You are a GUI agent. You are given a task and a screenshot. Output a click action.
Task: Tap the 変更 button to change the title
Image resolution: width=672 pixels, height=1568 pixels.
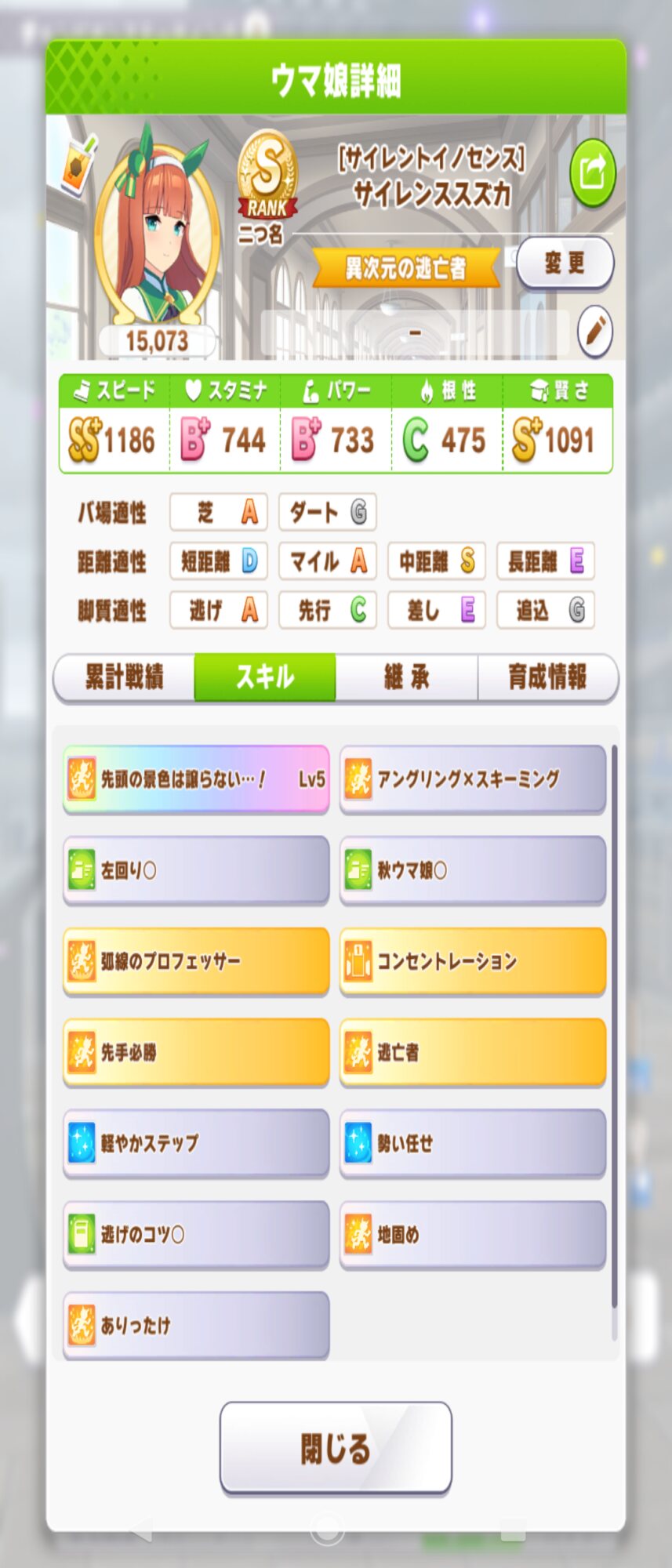pyautogui.click(x=565, y=263)
